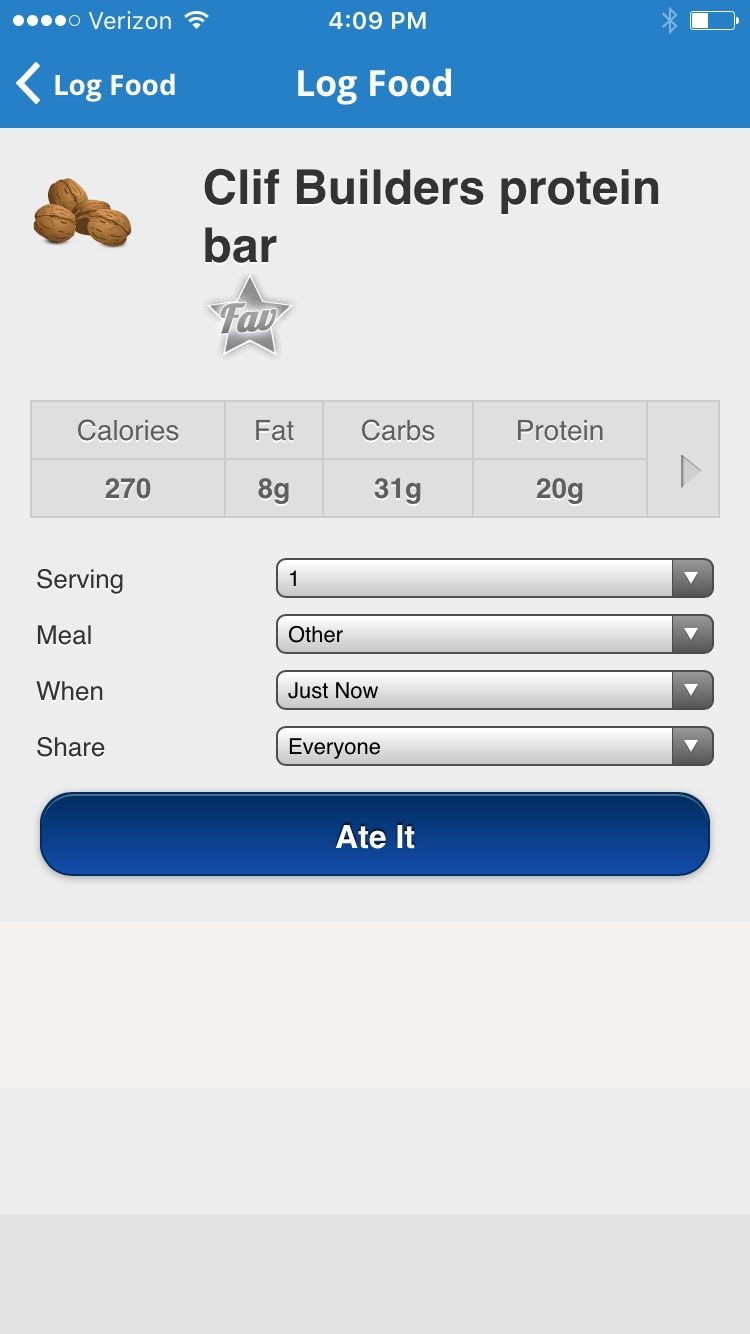
Task: Show more nutrition facts with the arrow
Action: point(689,470)
